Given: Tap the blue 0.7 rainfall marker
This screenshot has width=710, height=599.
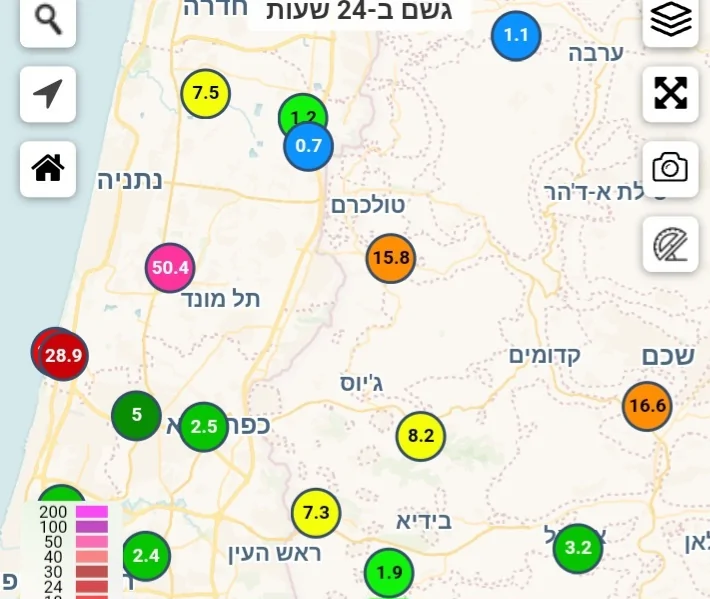Looking at the screenshot, I should pyautogui.click(x=309, y=147).
